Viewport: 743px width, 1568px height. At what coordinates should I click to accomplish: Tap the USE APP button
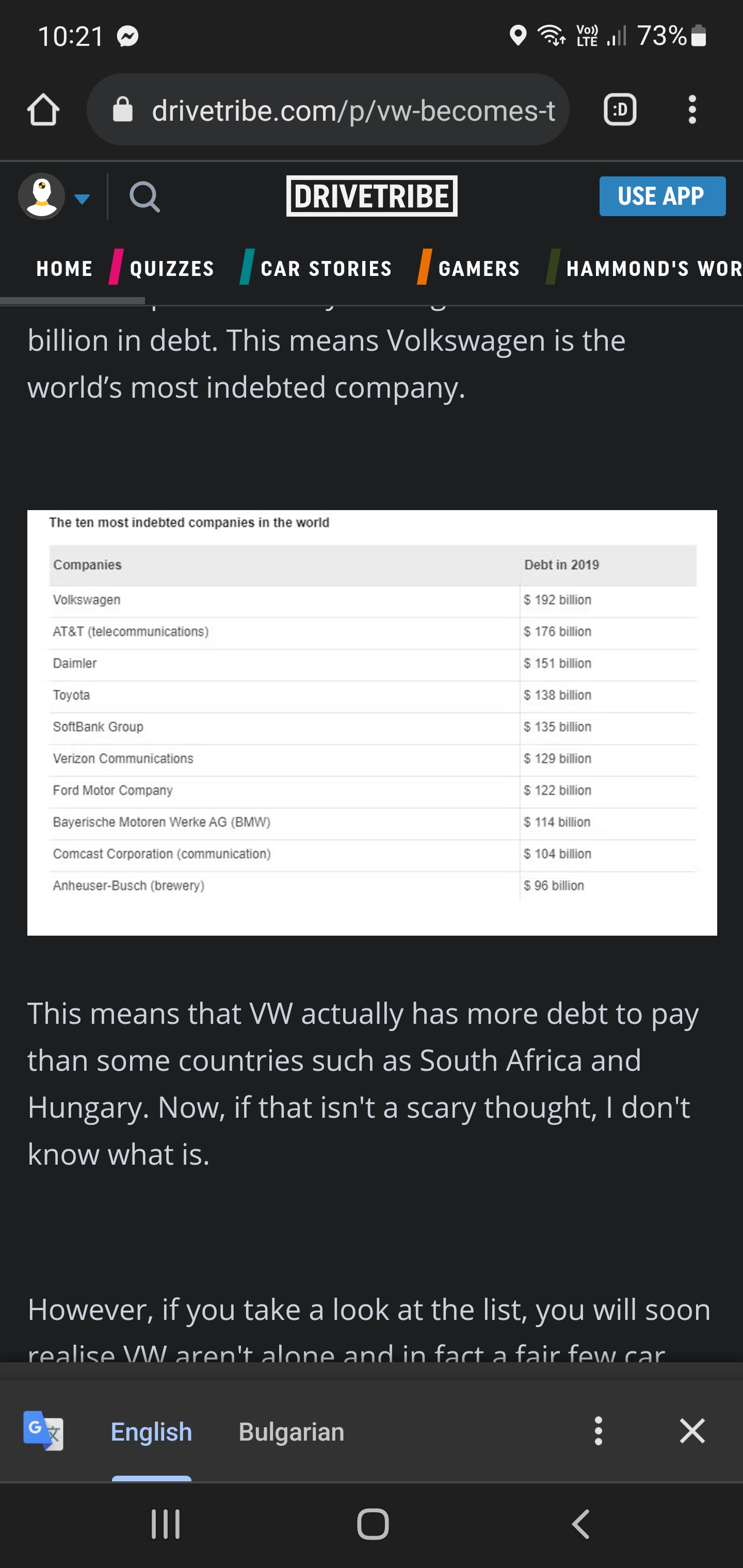tap(661, 196)
